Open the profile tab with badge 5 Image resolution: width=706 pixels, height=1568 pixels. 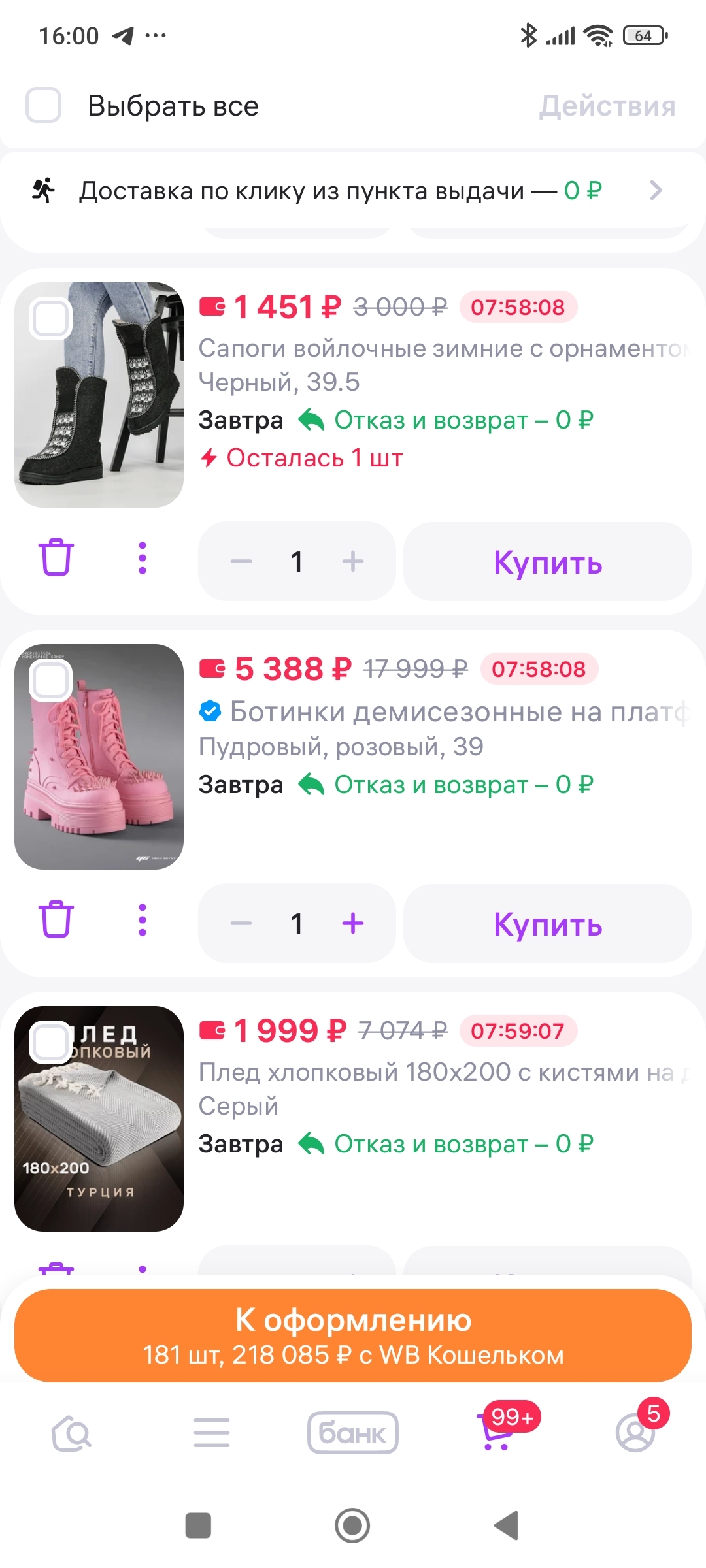pos(635,1433)
